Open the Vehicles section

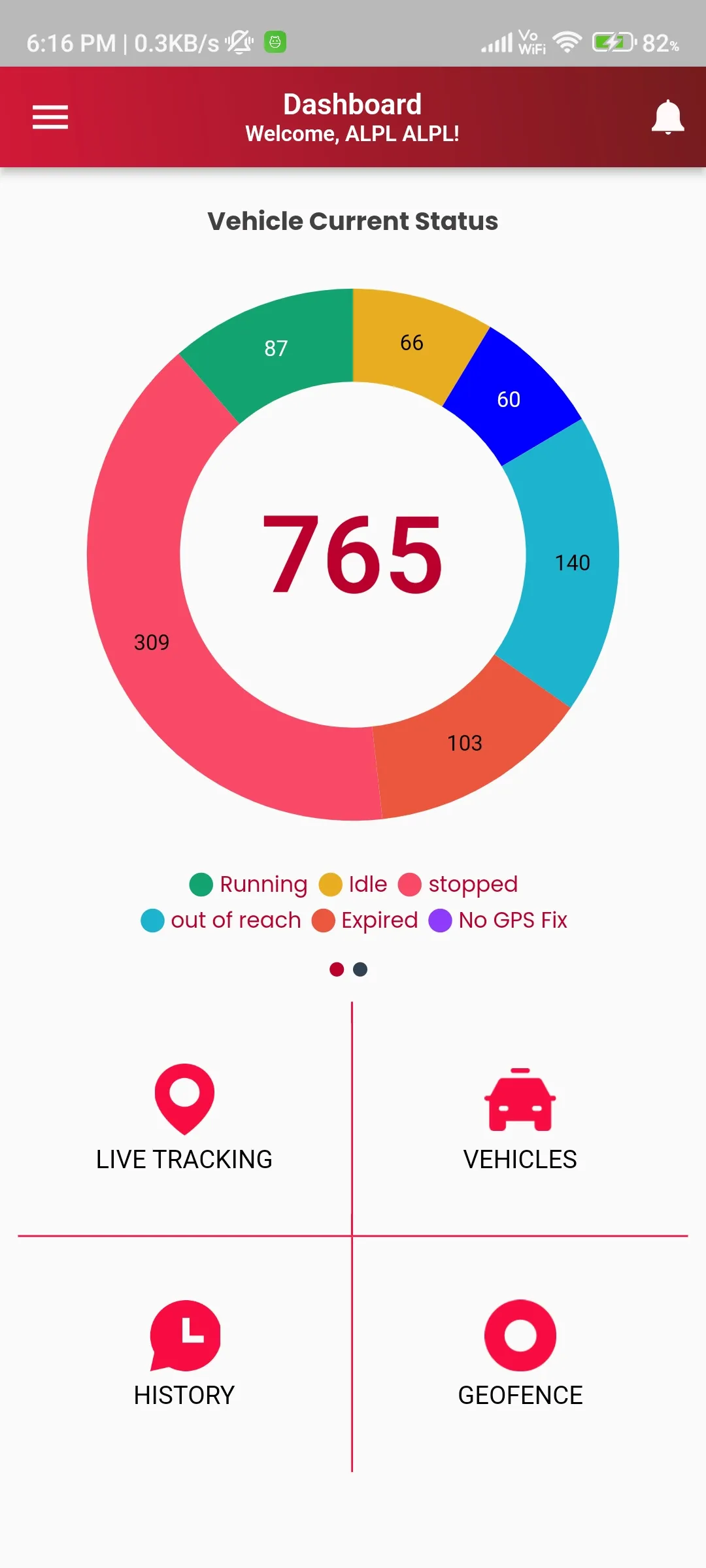520,1117
